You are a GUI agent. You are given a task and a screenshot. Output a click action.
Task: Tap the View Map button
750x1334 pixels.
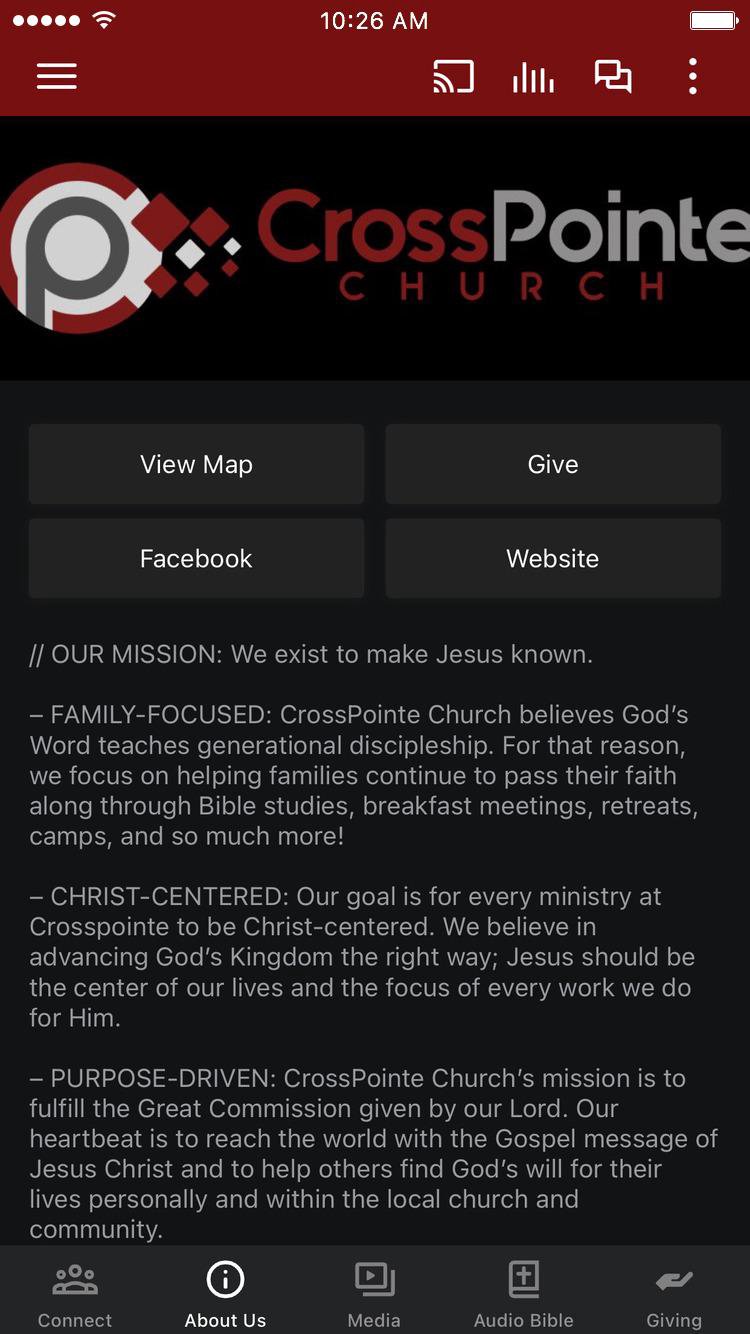pyautogui.click(x=196, y=464)
